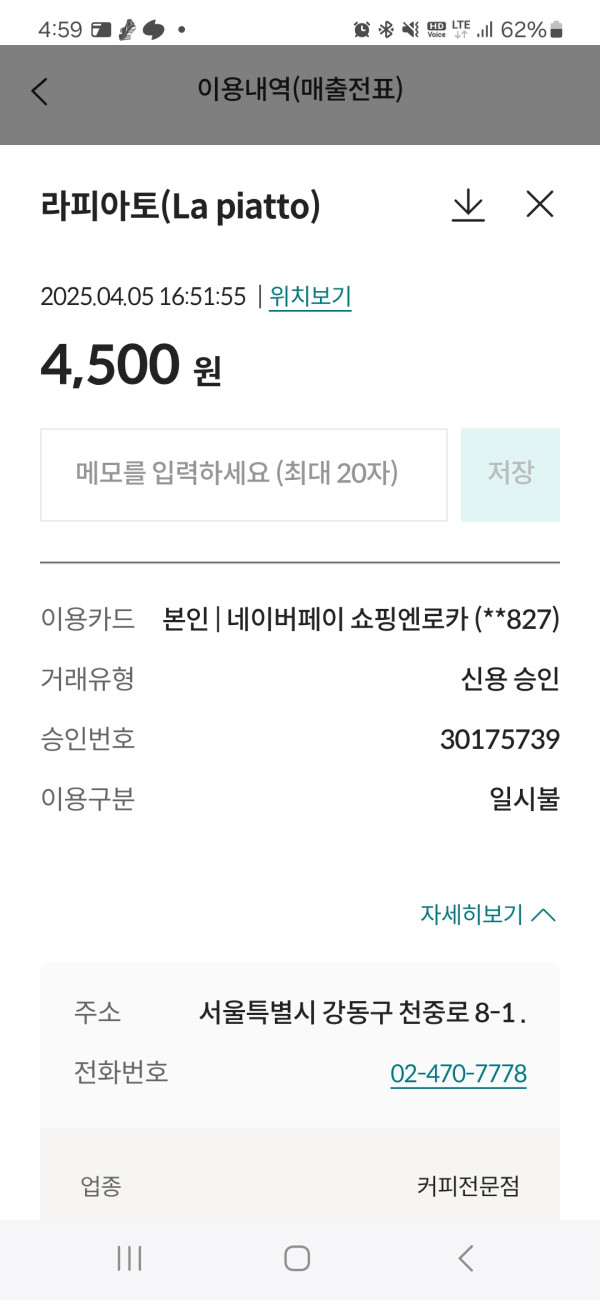This screenshot has width=600, height=1300.
Task: Collapse the 자세히보기 details section
Action: click(488, 914)
